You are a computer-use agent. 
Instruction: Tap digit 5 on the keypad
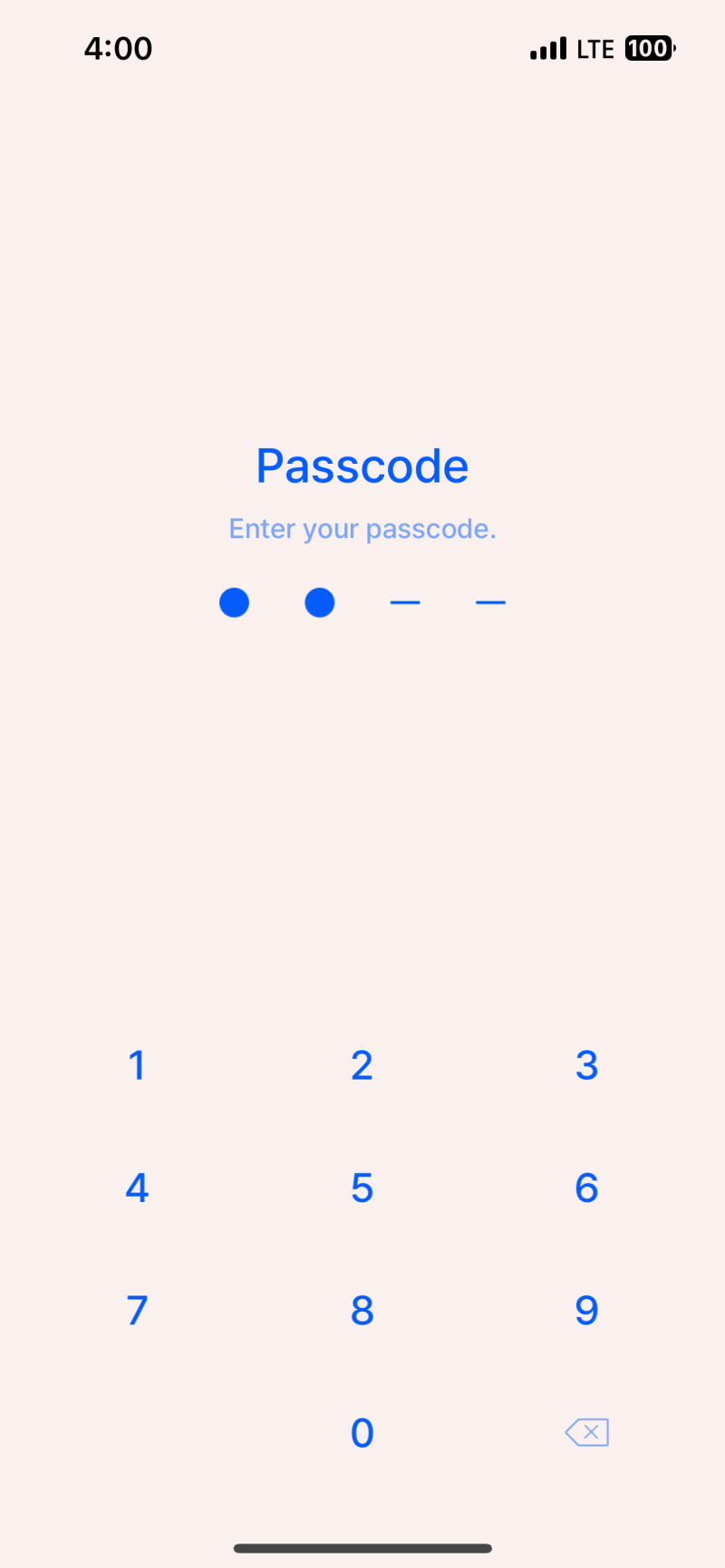click(x=362, y=1187)
